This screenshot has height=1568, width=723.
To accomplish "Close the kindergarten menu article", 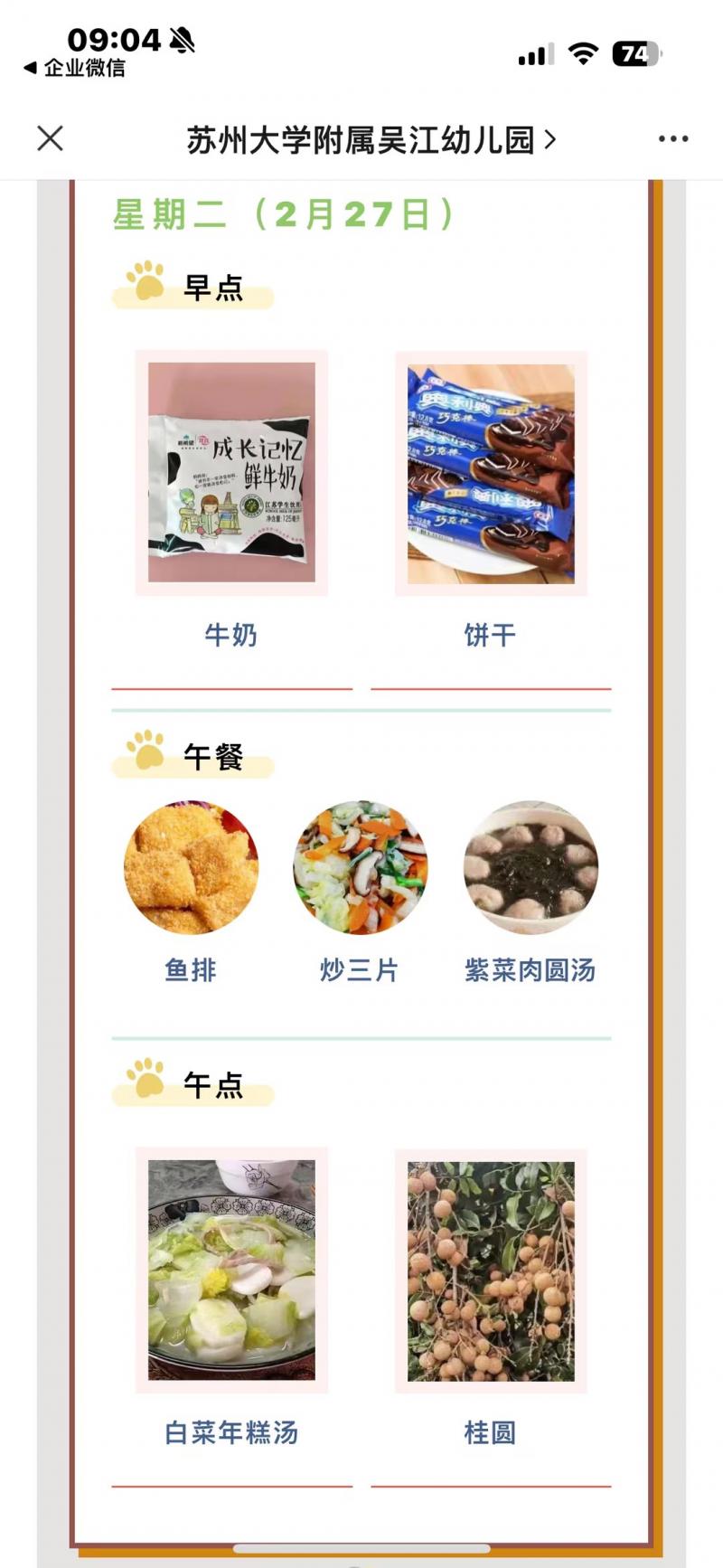I will [x=51, y=138].
